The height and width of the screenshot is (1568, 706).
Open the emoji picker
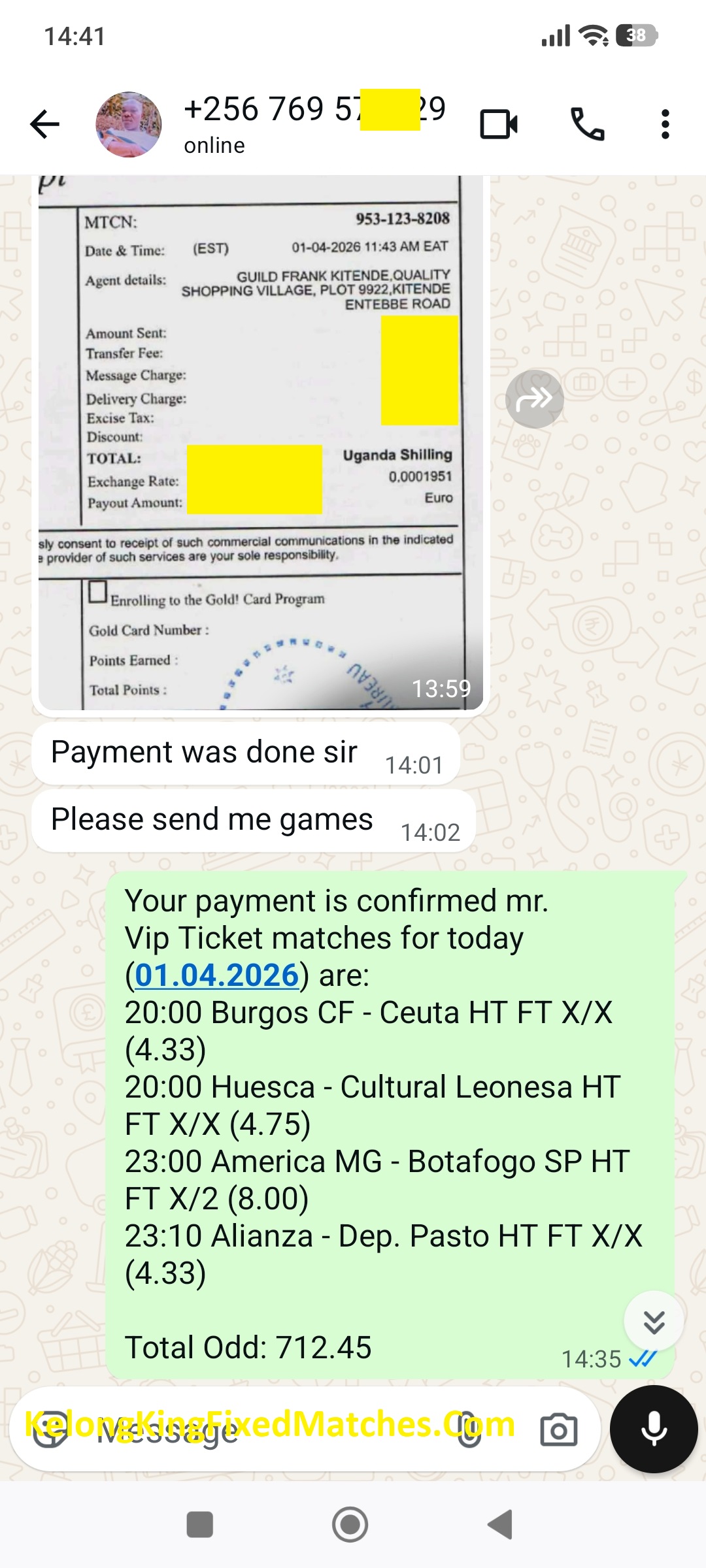[x=51, y=1431]
